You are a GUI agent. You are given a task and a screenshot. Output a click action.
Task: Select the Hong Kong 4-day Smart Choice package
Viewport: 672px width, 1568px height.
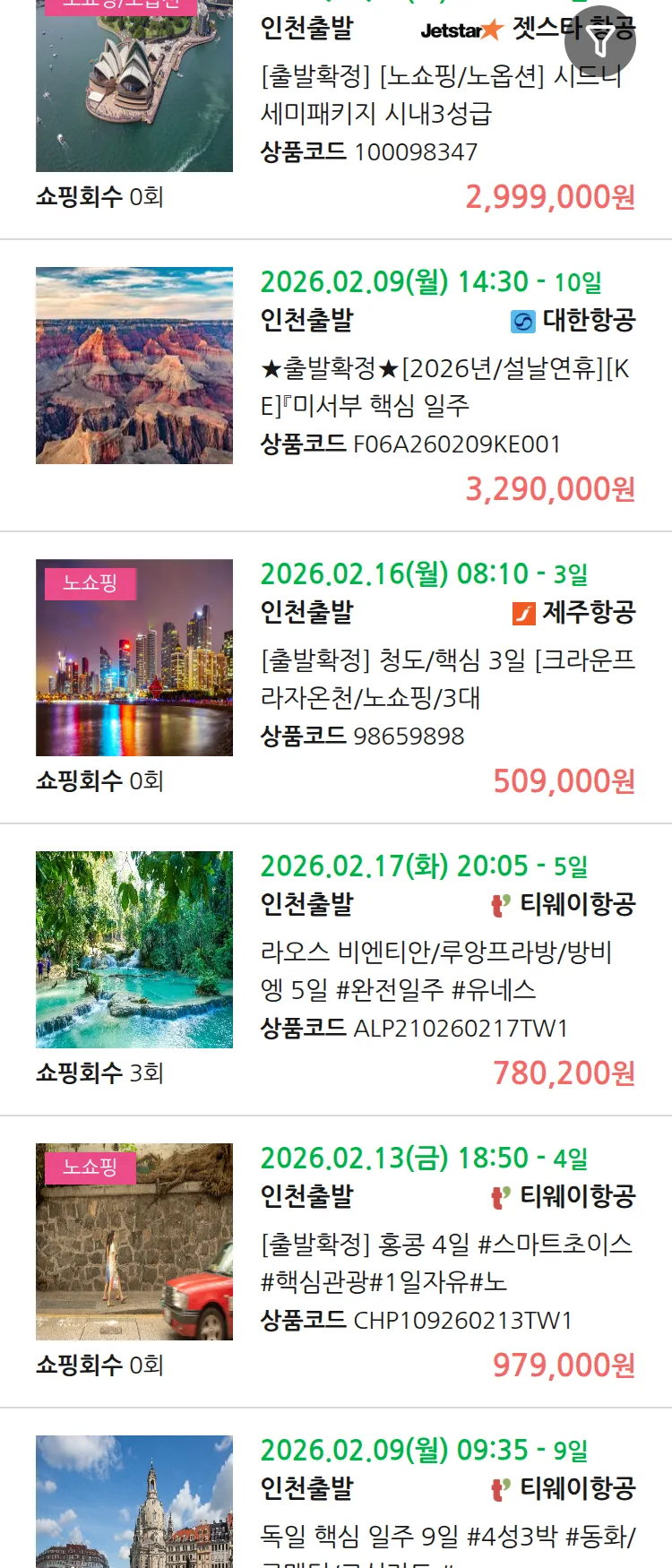445,1262
